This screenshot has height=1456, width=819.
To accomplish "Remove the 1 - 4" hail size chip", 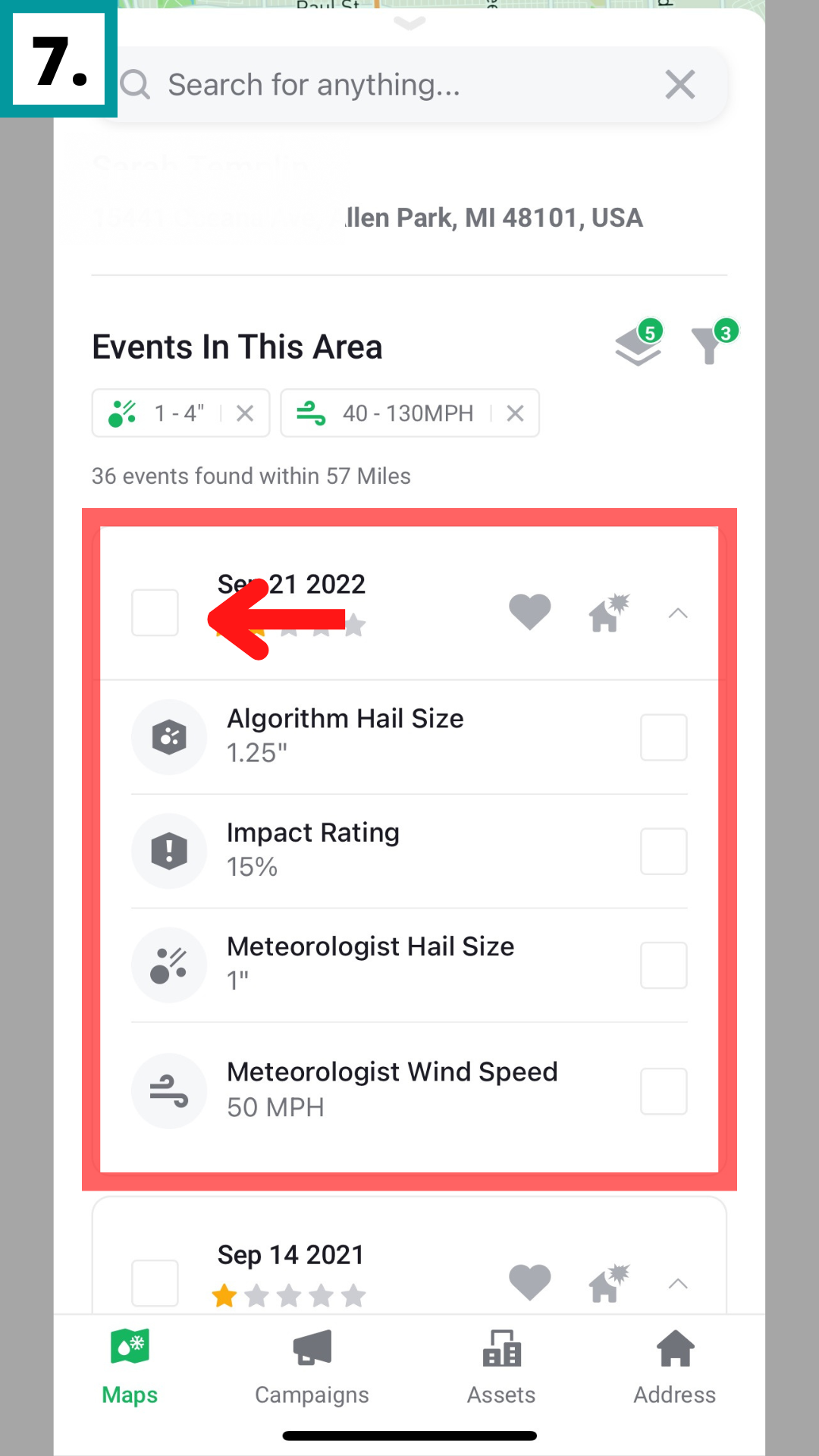I will point(244,413).
